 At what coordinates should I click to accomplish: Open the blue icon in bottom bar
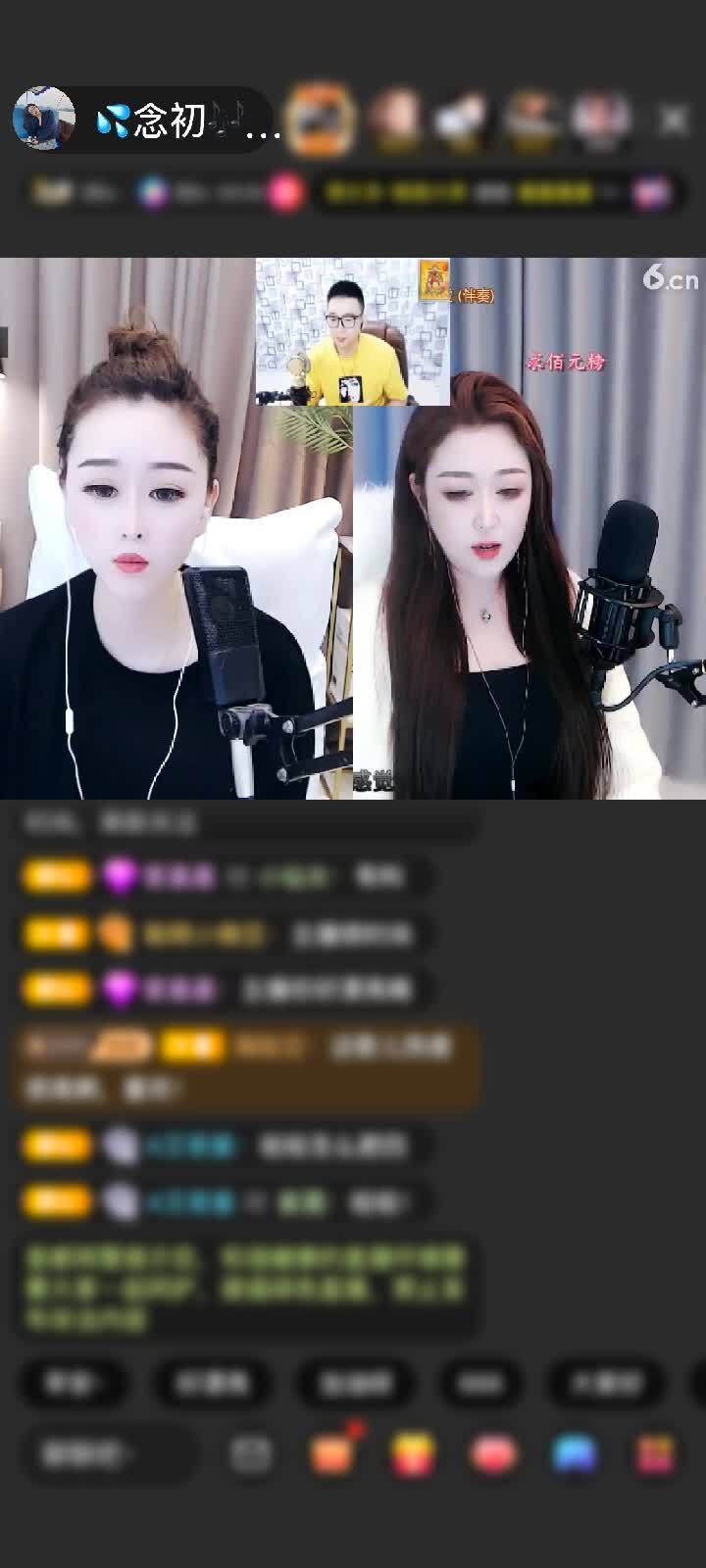coord(575,1454)
